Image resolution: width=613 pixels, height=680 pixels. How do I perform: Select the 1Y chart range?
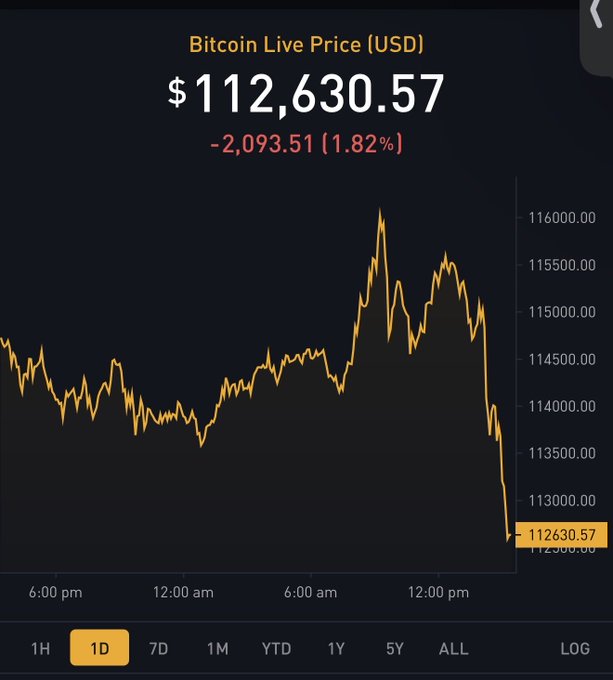336,648
